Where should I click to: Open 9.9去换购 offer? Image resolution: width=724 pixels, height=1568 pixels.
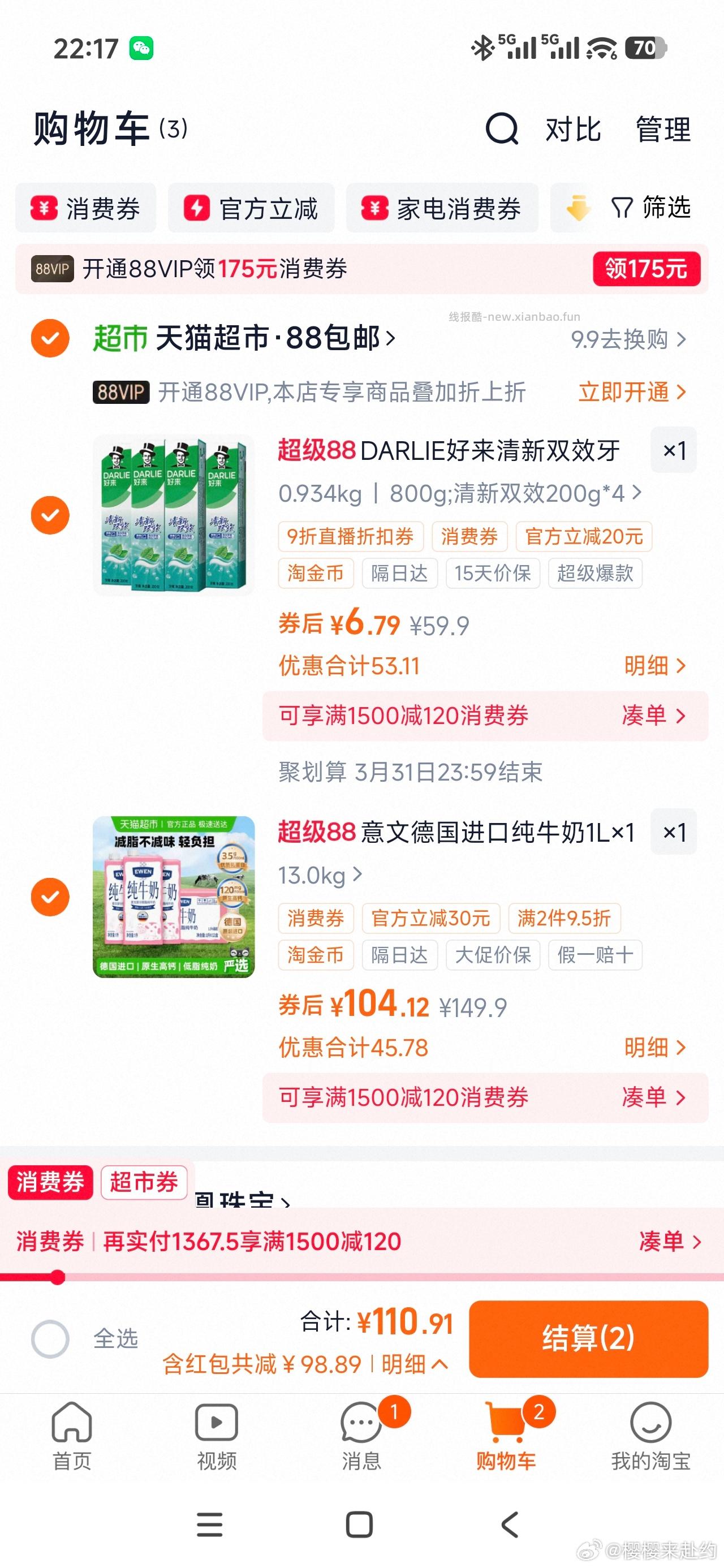click(x=628, y=339)
